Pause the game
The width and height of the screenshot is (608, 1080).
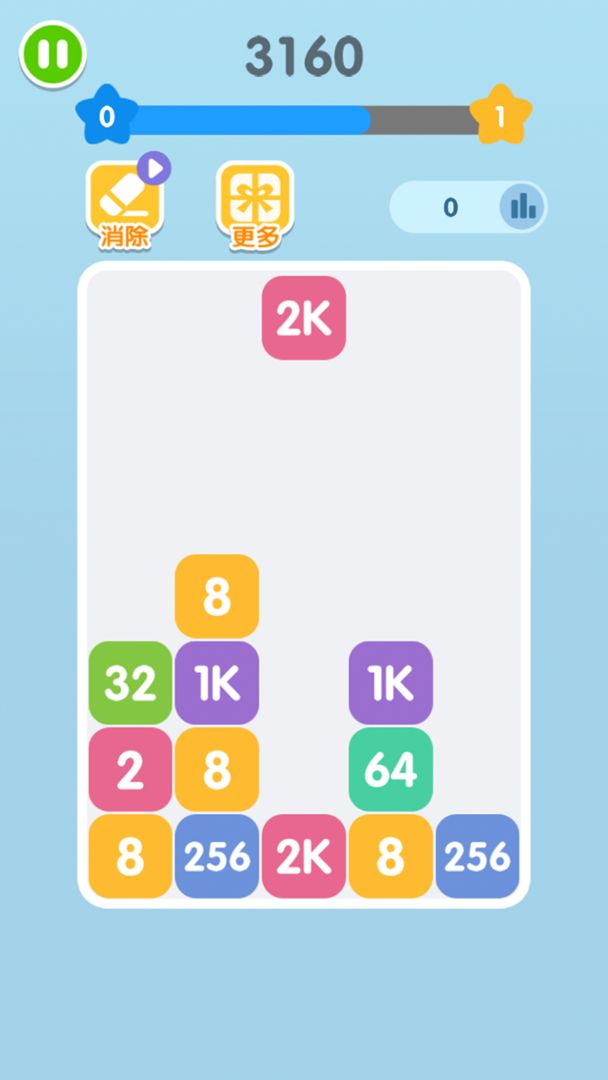pos(53,54)
